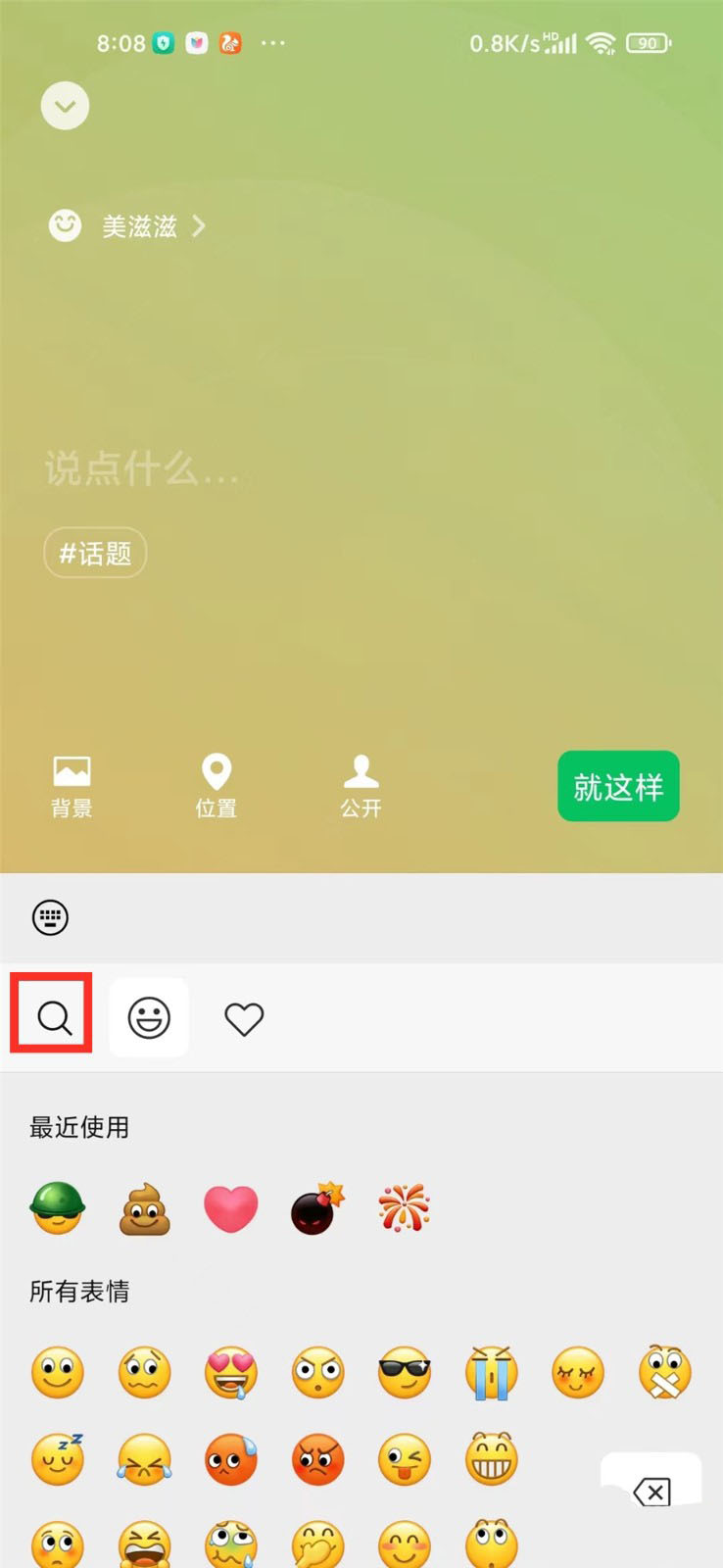Viewport: 723px width, 1568px height.
Task: Collapse the status editor with down arrow
Action: [x=65, y=106]
